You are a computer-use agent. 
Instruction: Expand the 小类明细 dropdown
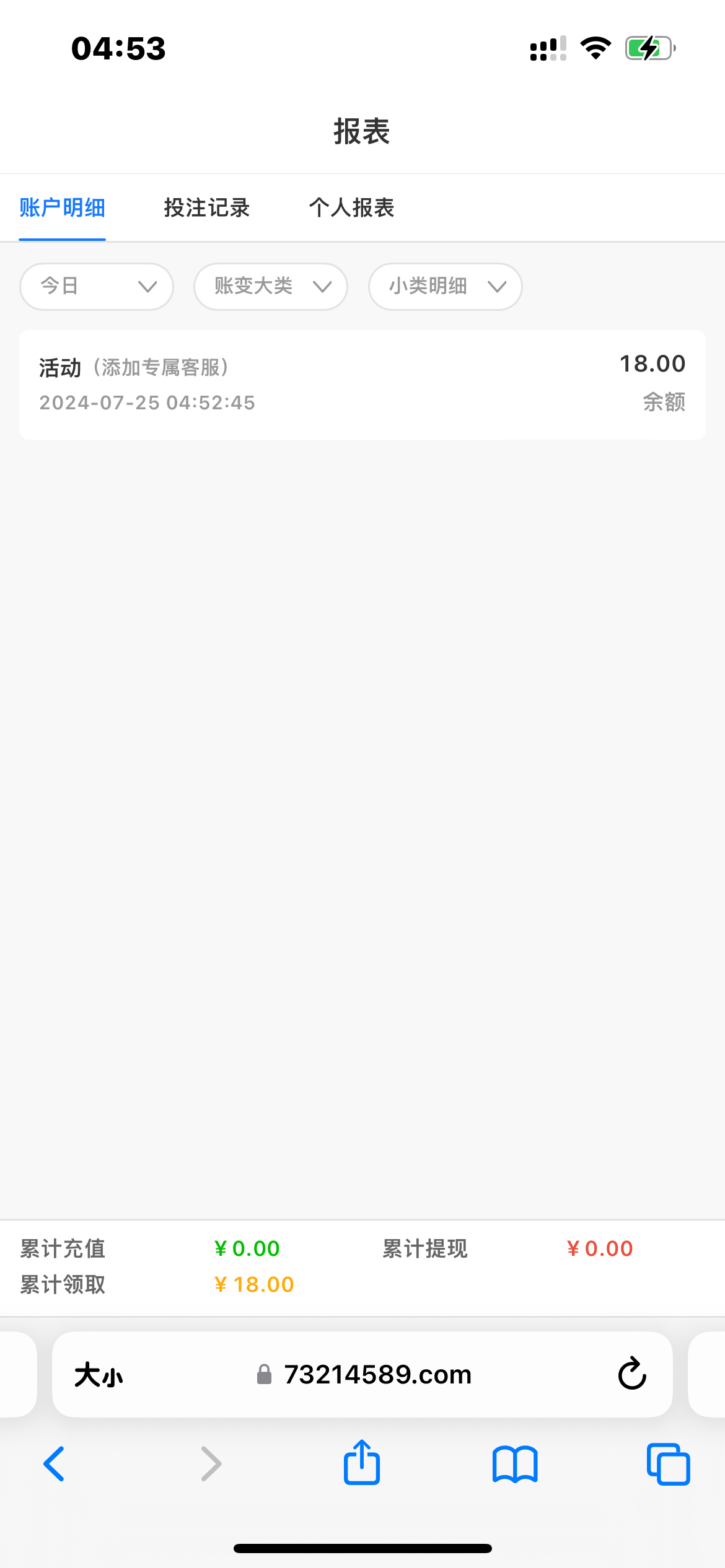point(446,287)
